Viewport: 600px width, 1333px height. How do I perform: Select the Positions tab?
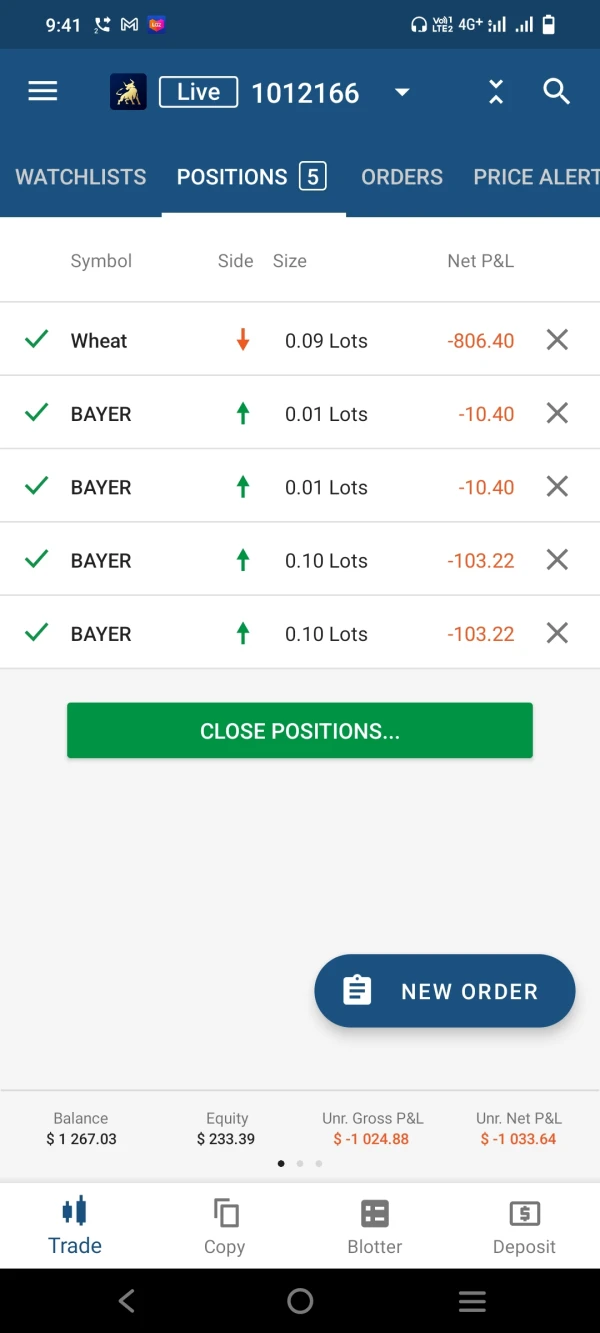(x=251, y=177)
